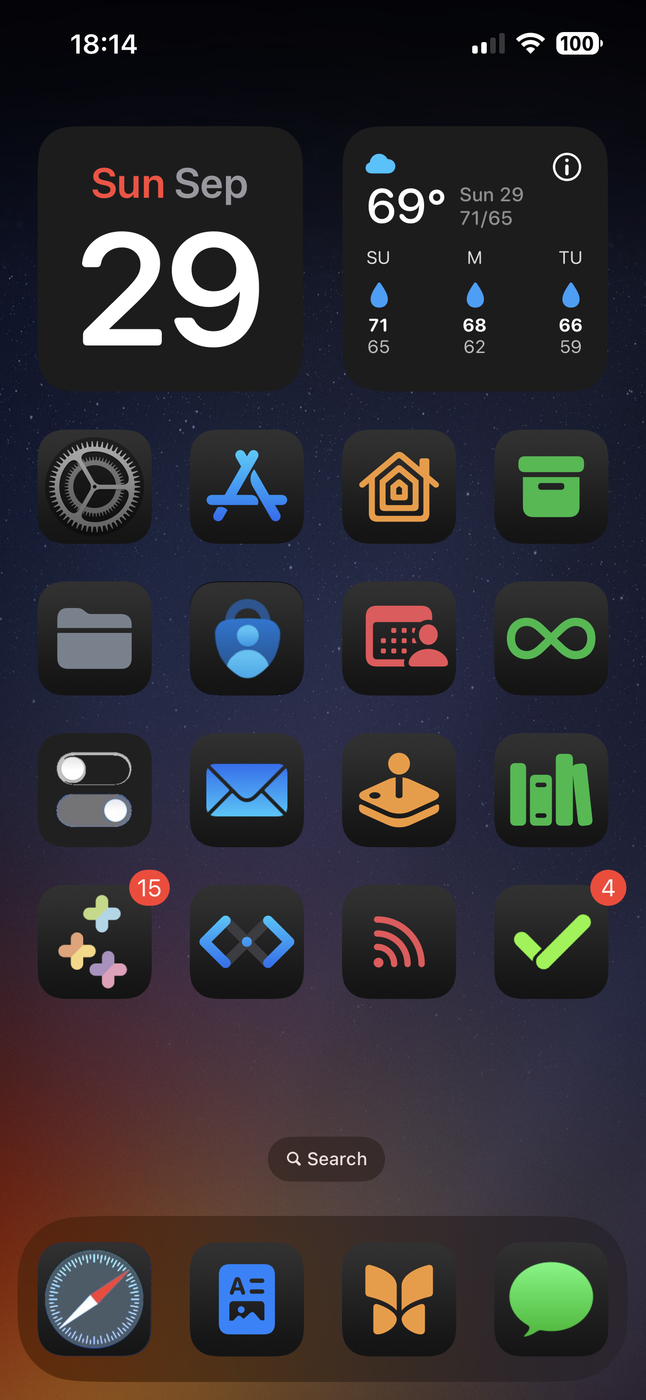
Task: Launch the App Store
Action: pos(247,487)
